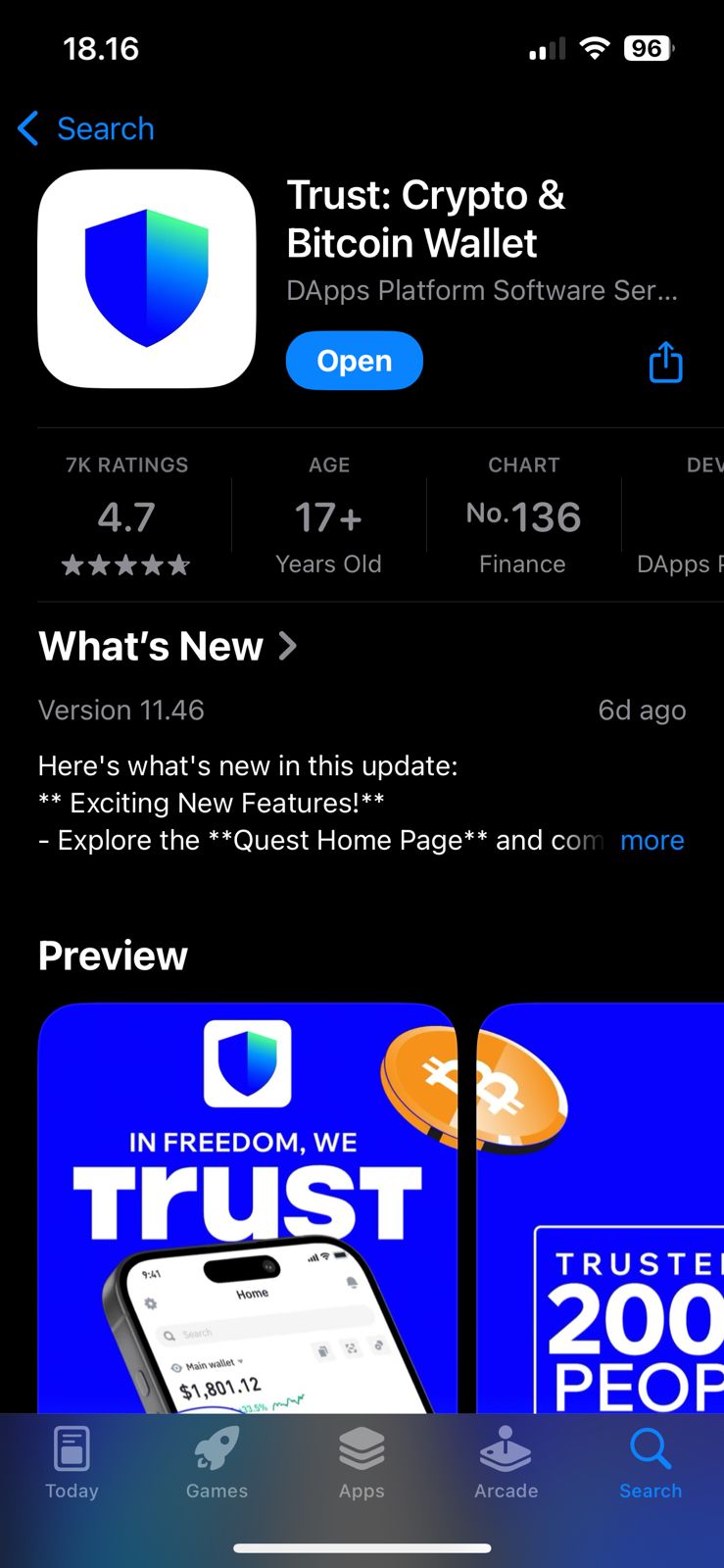Select the Search tab in bottom bar

(651, 1462)
